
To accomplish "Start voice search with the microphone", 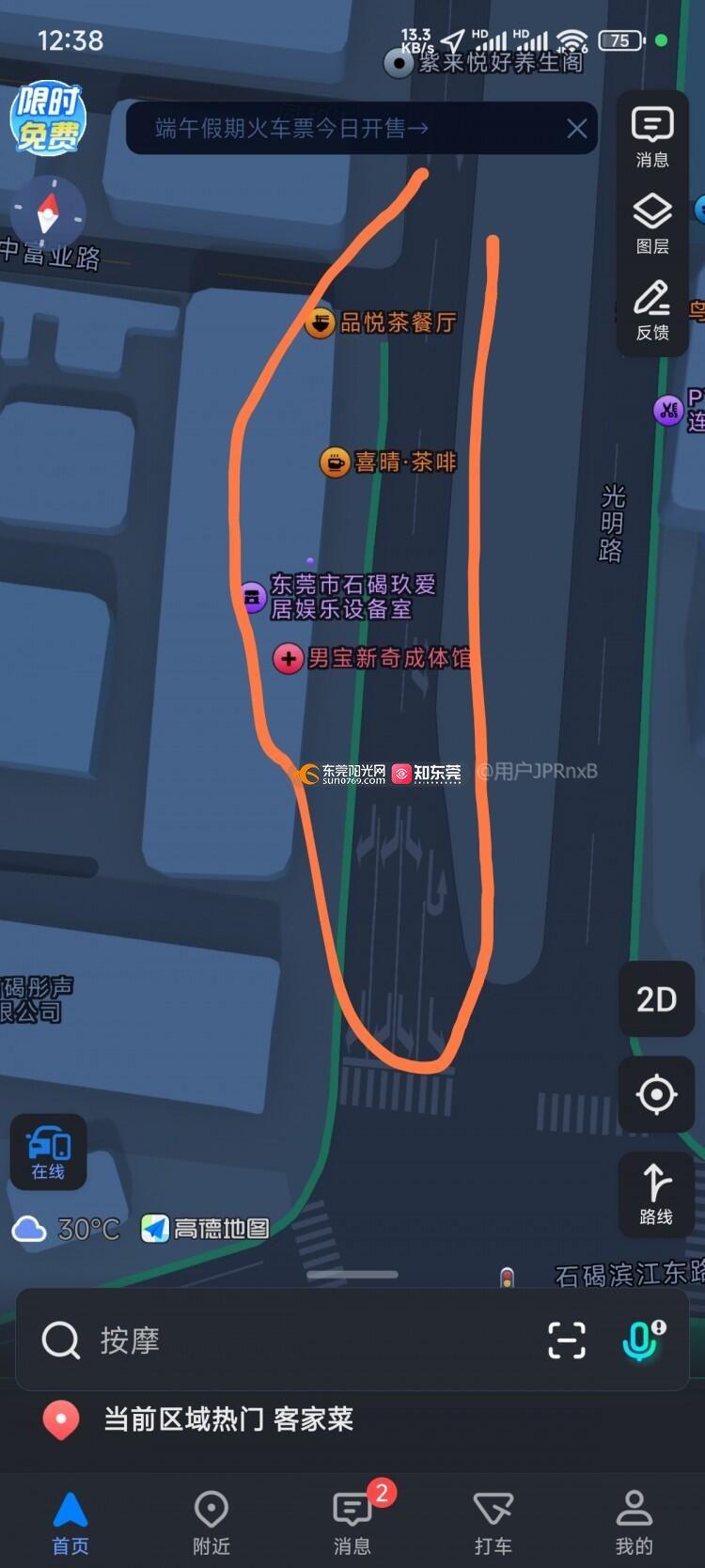I will point(641,1340).
